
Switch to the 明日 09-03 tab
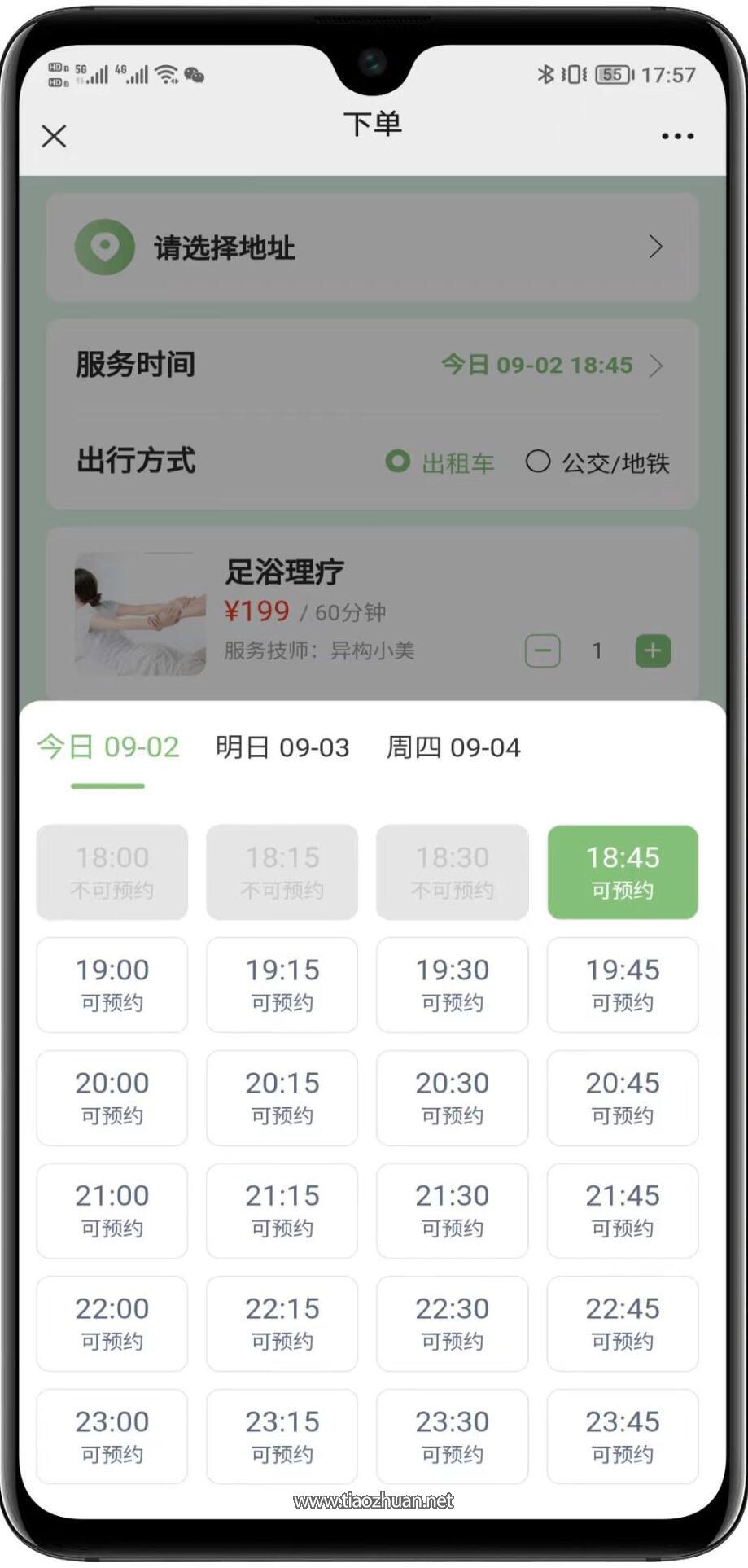pyautogui.click(x=281, y=747)
